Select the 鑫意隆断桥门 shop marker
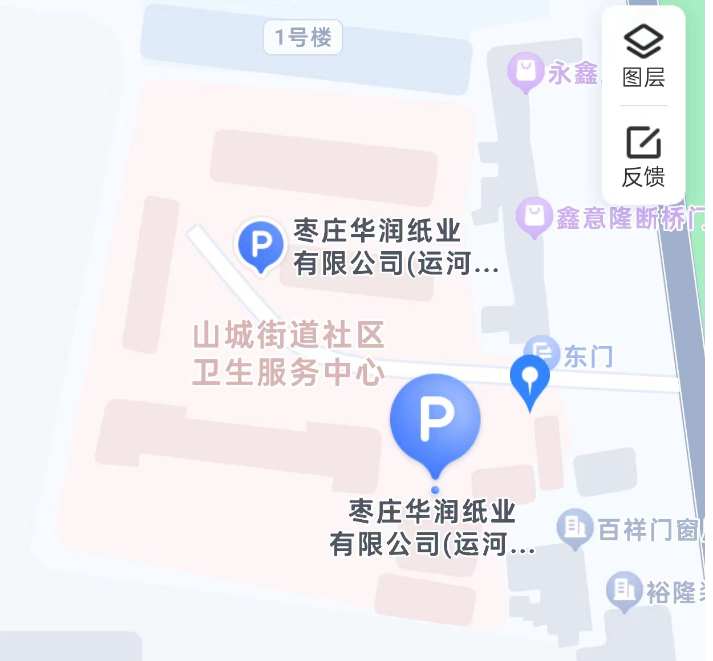This screenshot has width=713, height=661. [535, 215]
